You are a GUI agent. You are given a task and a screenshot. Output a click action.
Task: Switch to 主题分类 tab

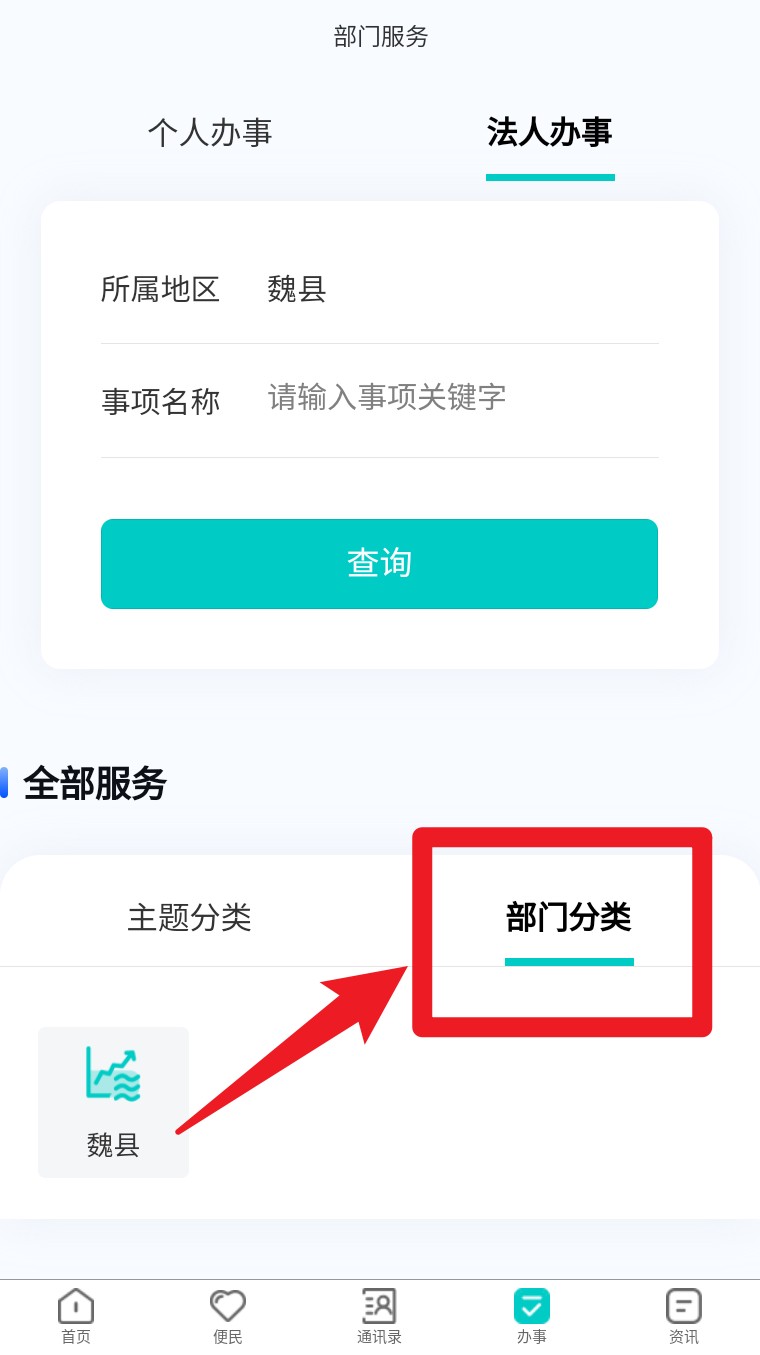pos(189,917)
